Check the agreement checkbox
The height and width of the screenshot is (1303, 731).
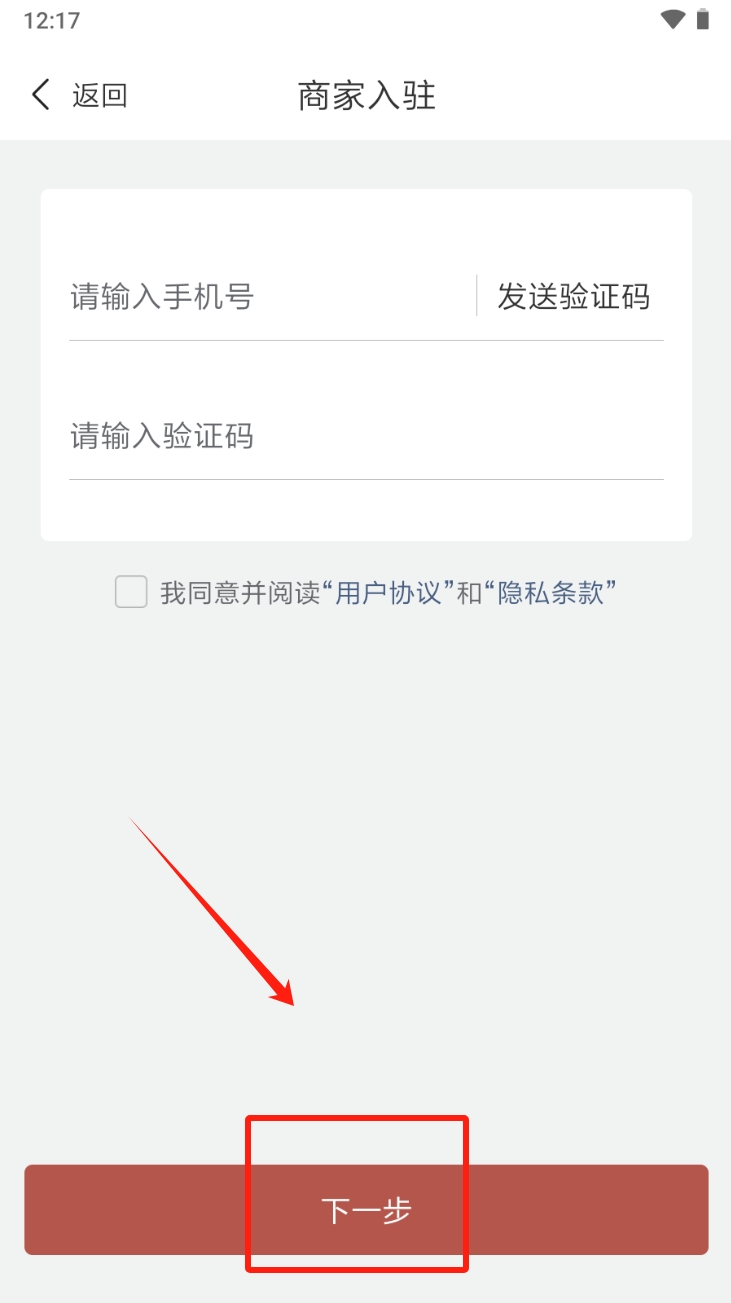(x=131, y=592)
